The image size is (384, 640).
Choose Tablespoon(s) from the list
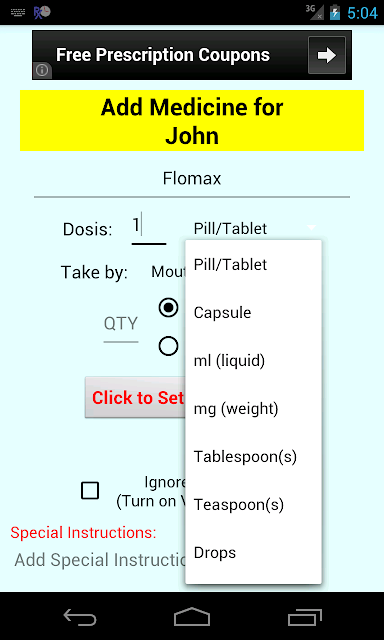coord(253,457)
